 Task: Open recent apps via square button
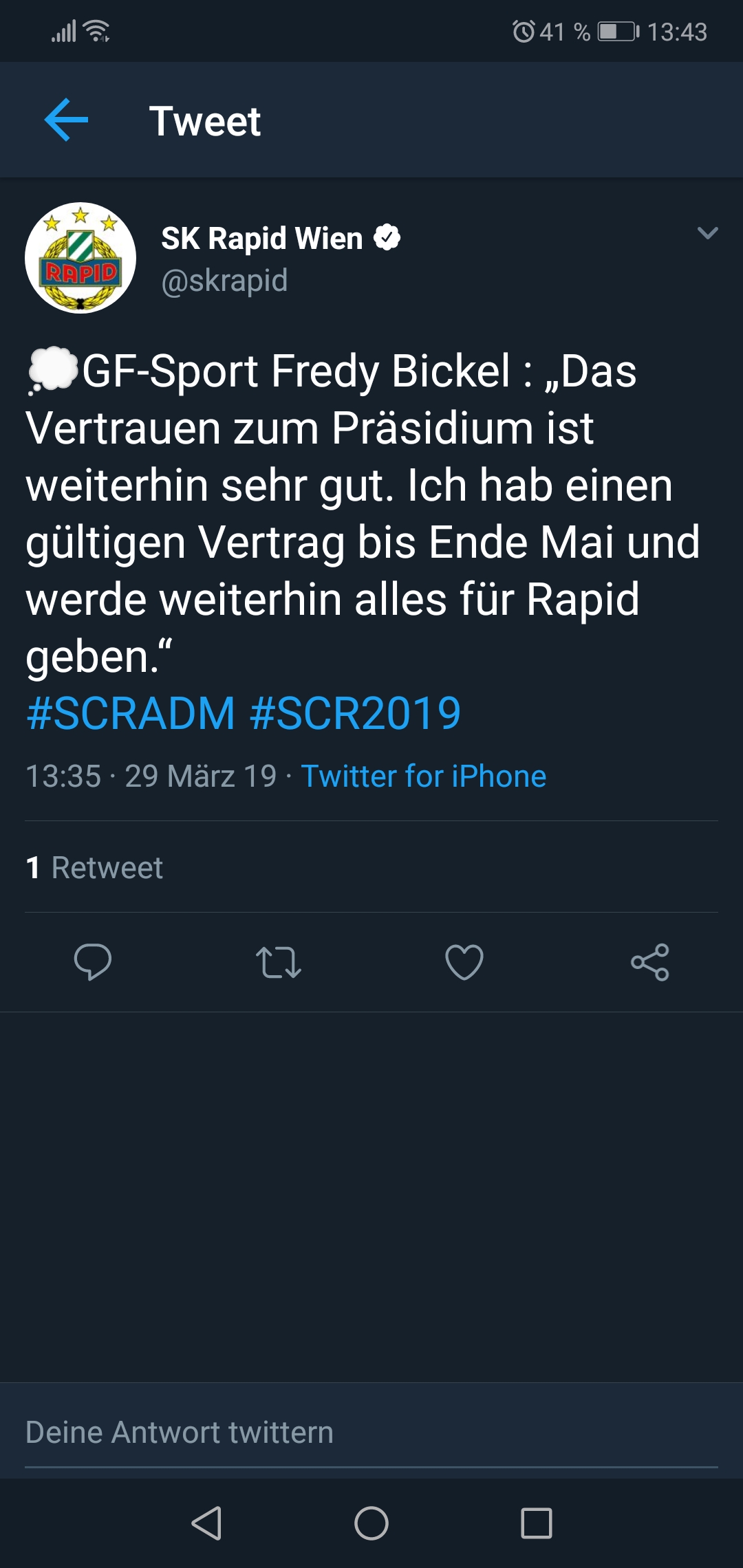(537, 1523)
